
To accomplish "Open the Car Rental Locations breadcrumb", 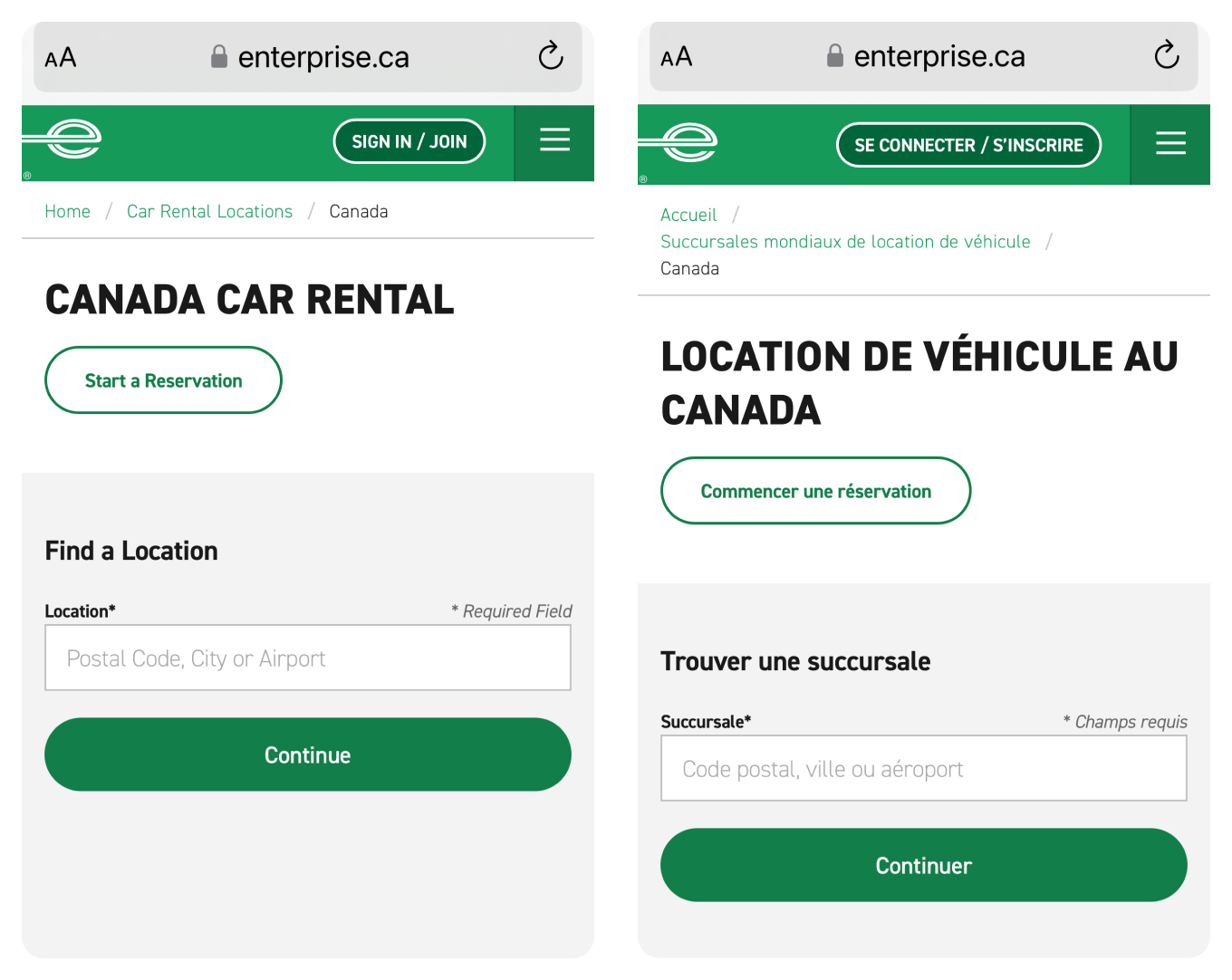I will pos(209,211).
